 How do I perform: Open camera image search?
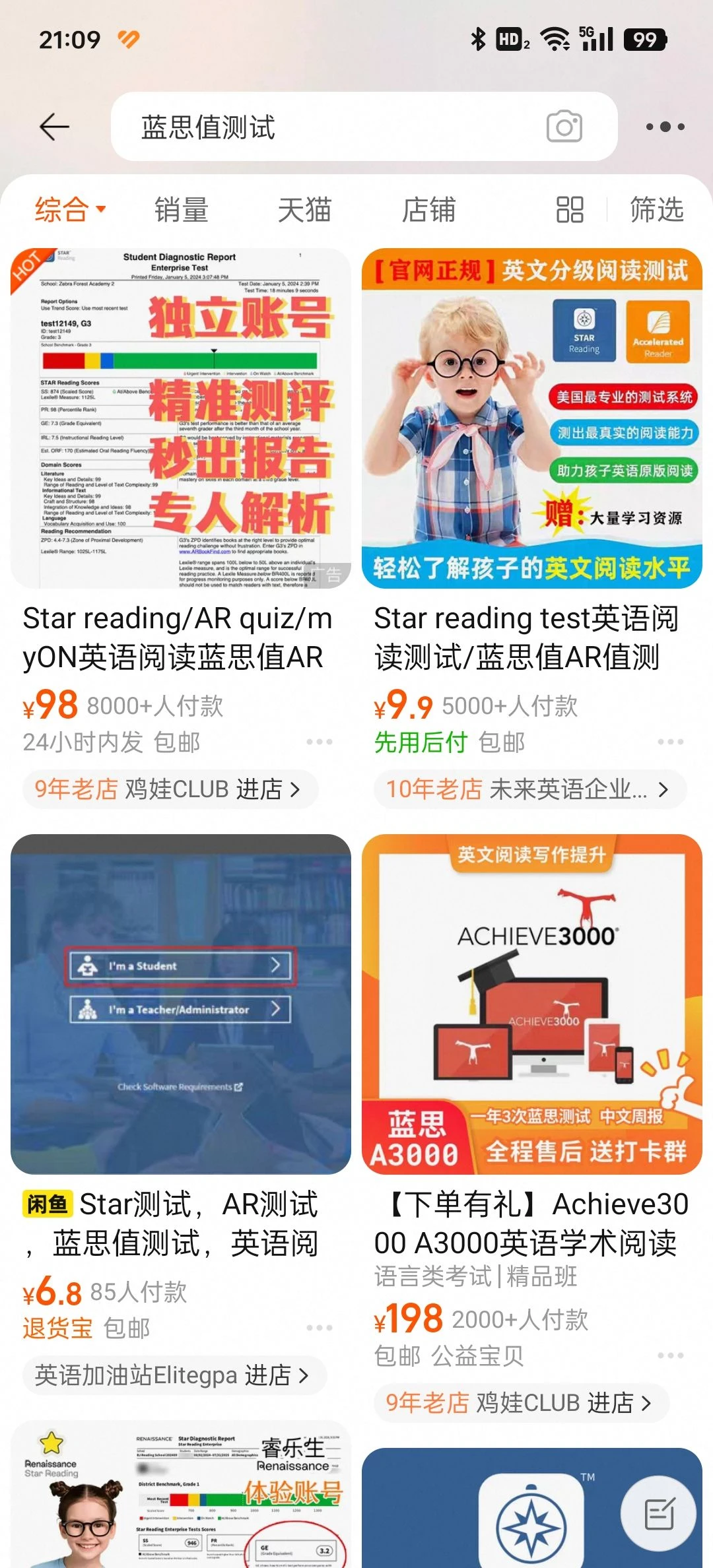pyautogui.click(x=564, y=127)
